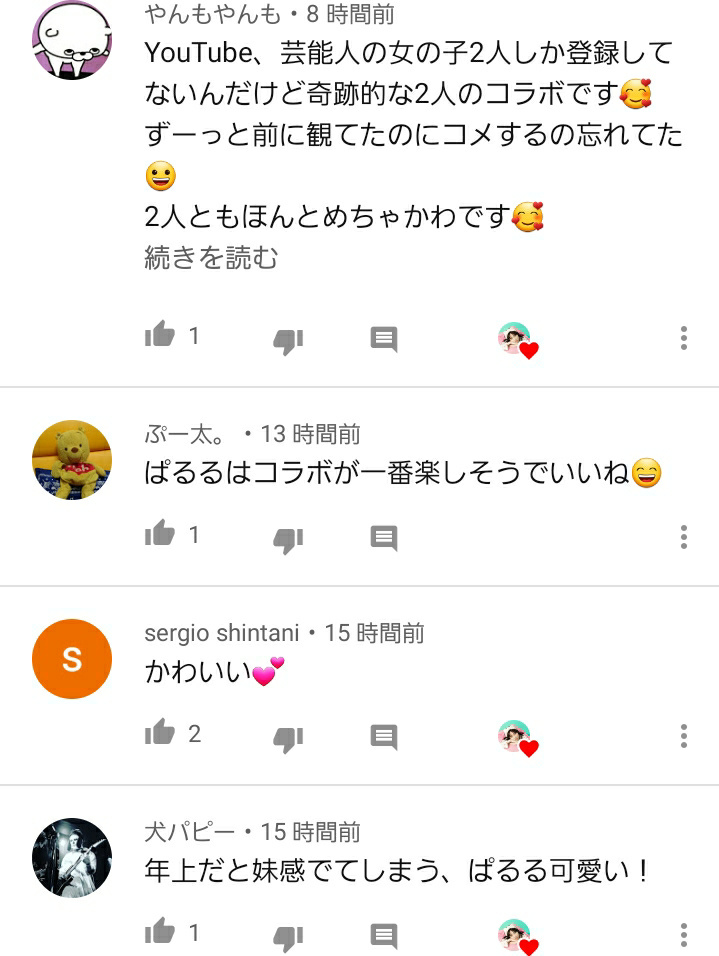Reply to やんもやんも's comment
This screenshot has height=956, width=719.
click(x=384, y=339)
